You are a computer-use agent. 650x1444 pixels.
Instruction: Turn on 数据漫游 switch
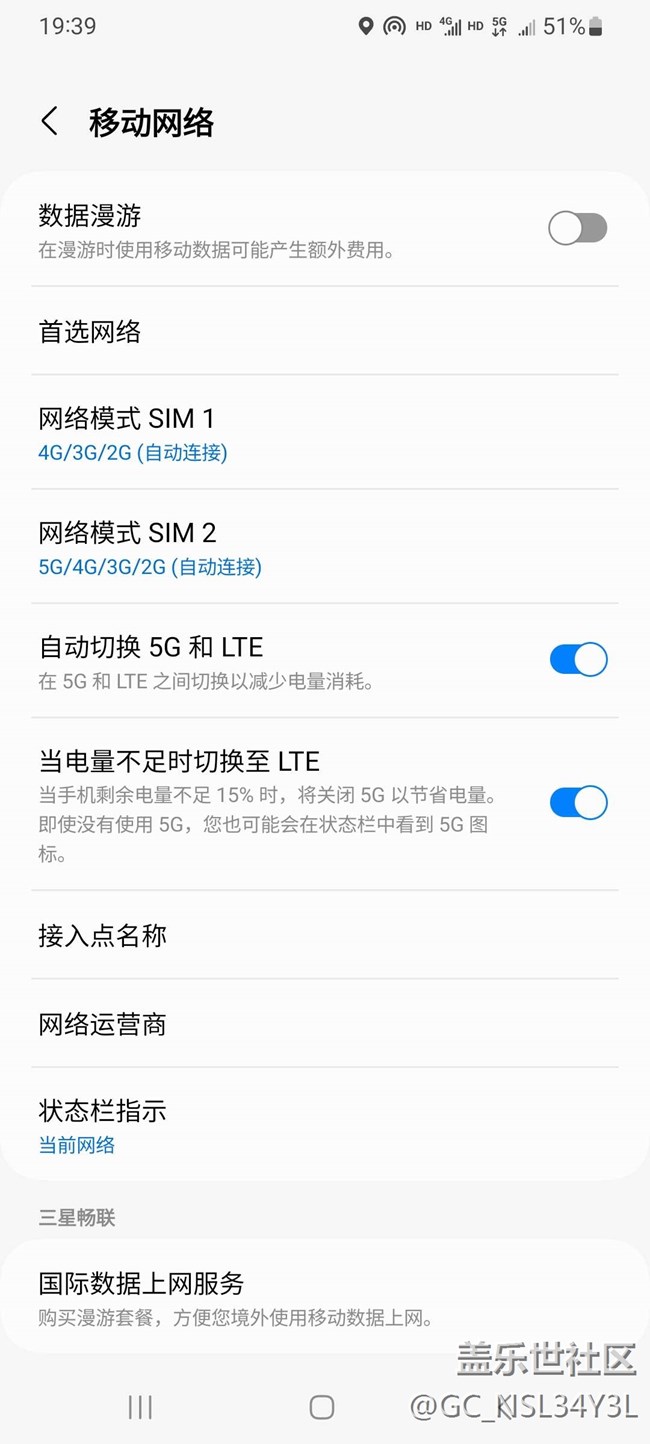click(577, 229)
